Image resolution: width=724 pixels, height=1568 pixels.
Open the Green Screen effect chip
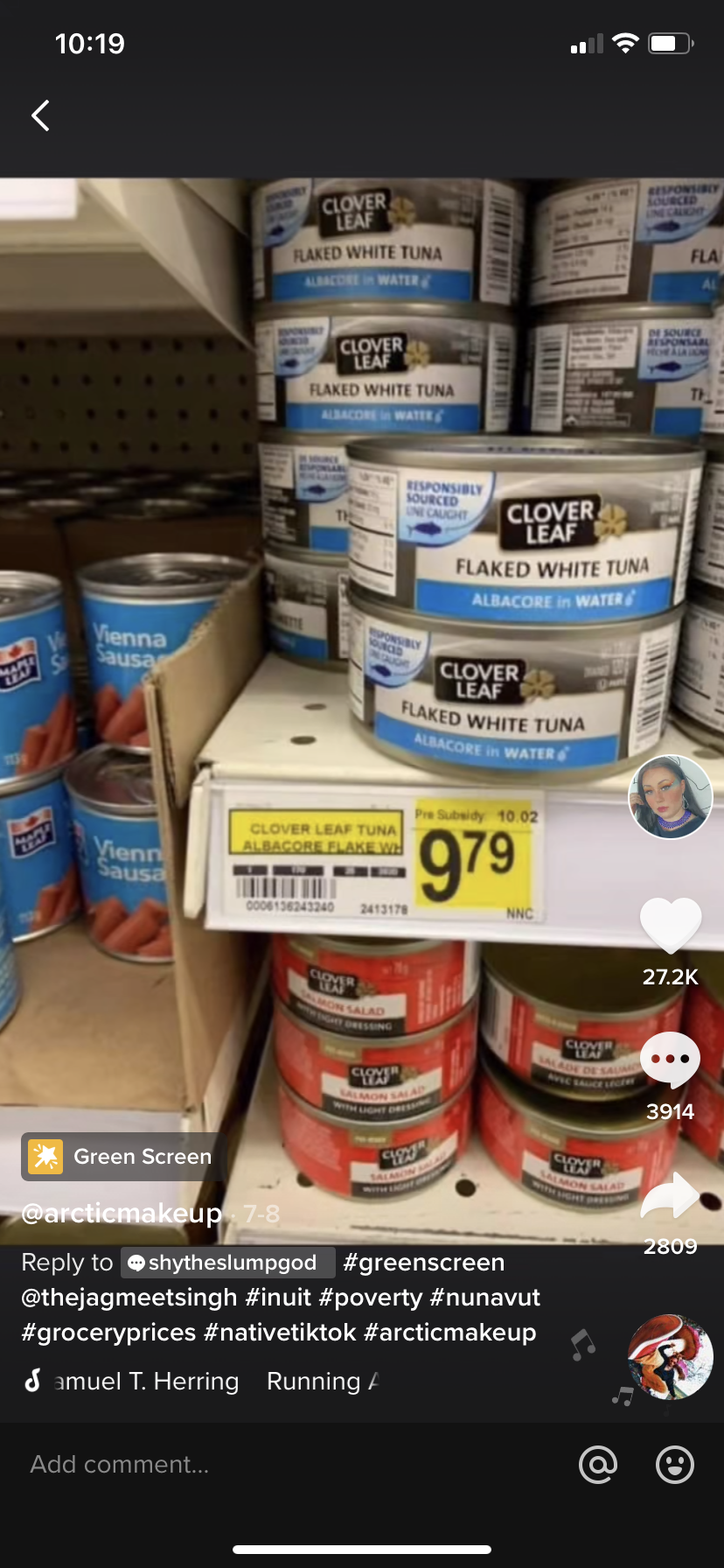(x=122, y=1156)
